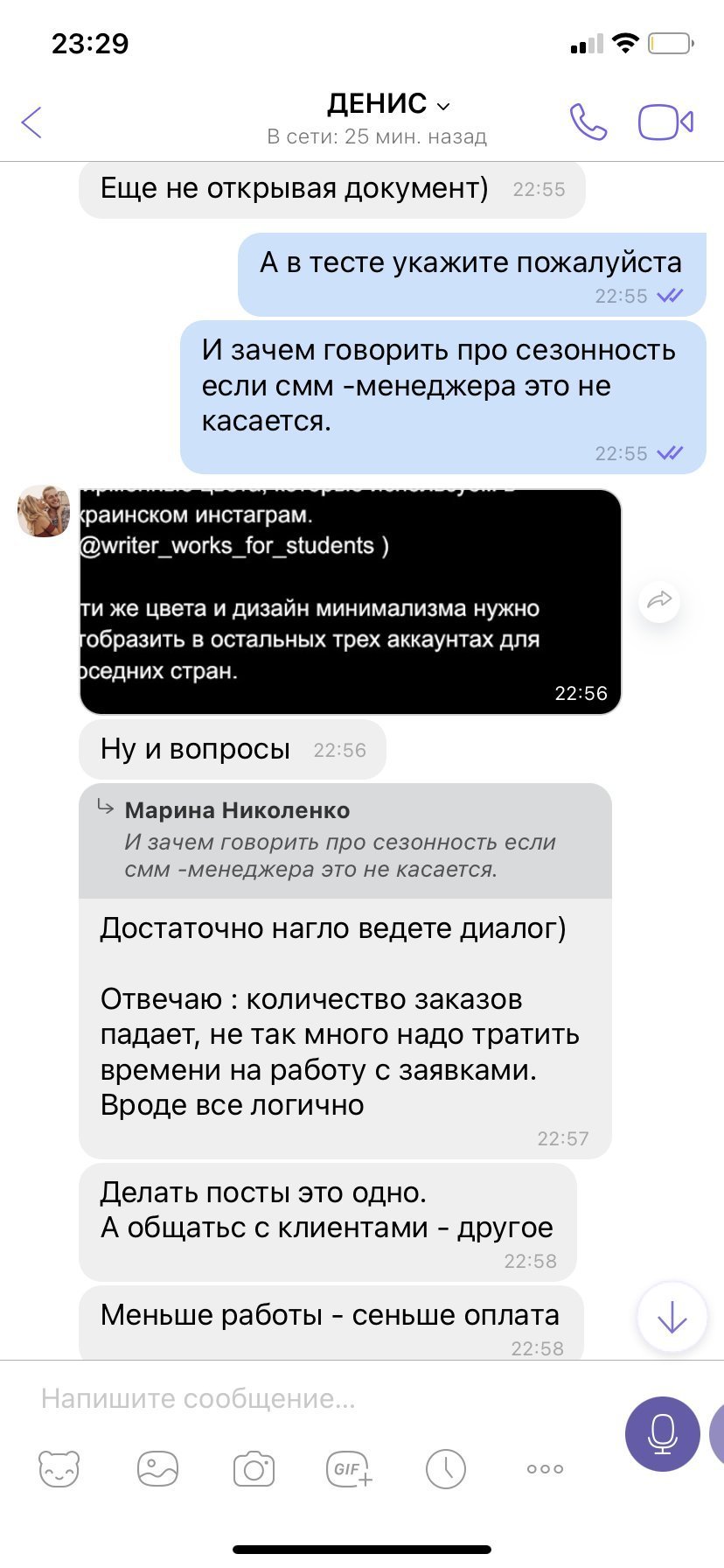Screen dimensions: 724x1568
Task: Open the quoted Марина Николенко message
Action: pos(345,841)
